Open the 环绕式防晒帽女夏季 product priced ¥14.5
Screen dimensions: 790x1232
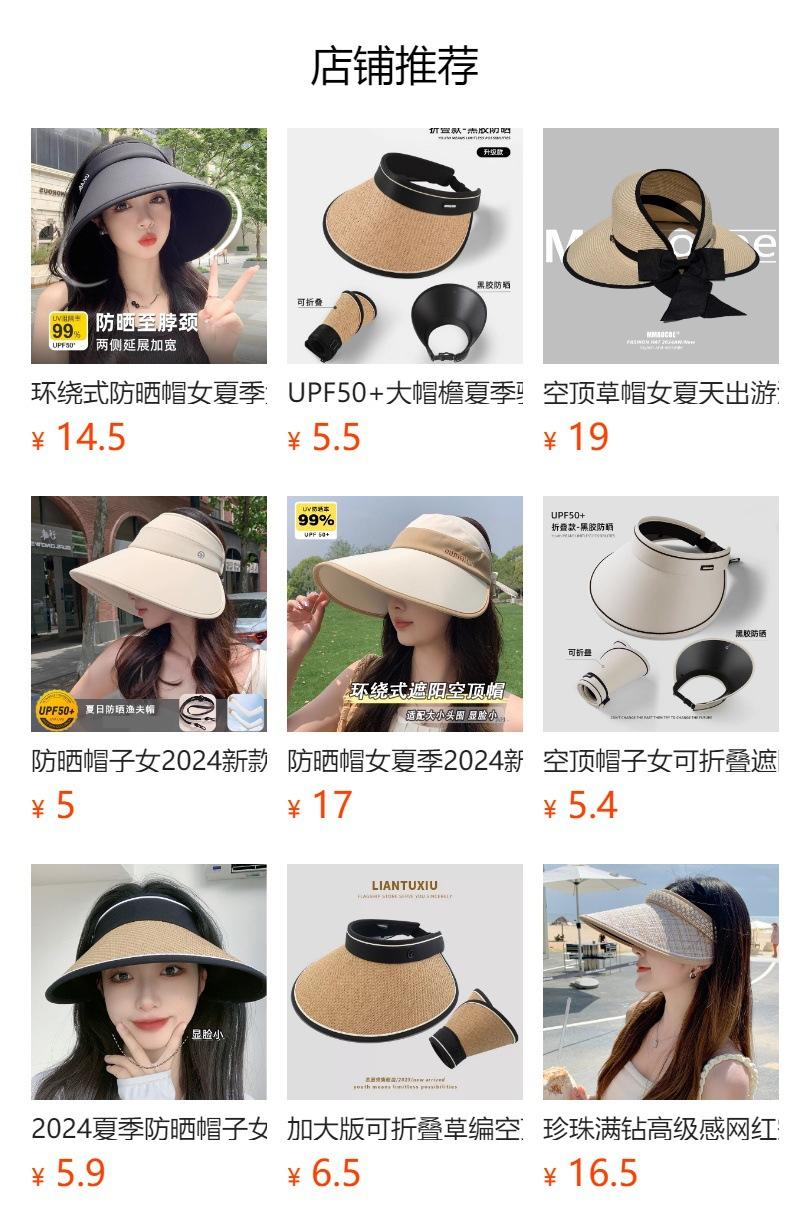tap(149, 292)
